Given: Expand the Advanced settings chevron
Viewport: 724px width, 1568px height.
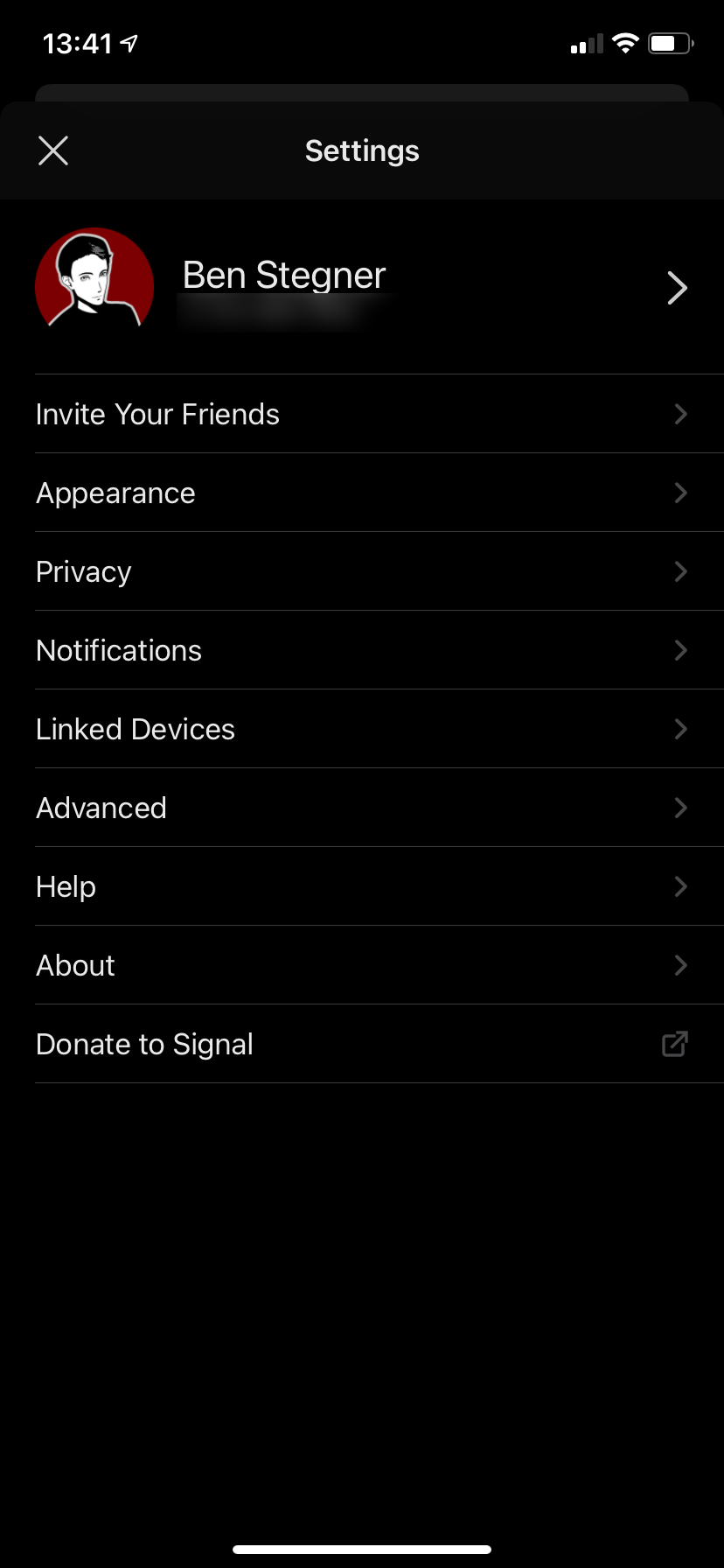Looking at the screenshot, I should [681, 808].
